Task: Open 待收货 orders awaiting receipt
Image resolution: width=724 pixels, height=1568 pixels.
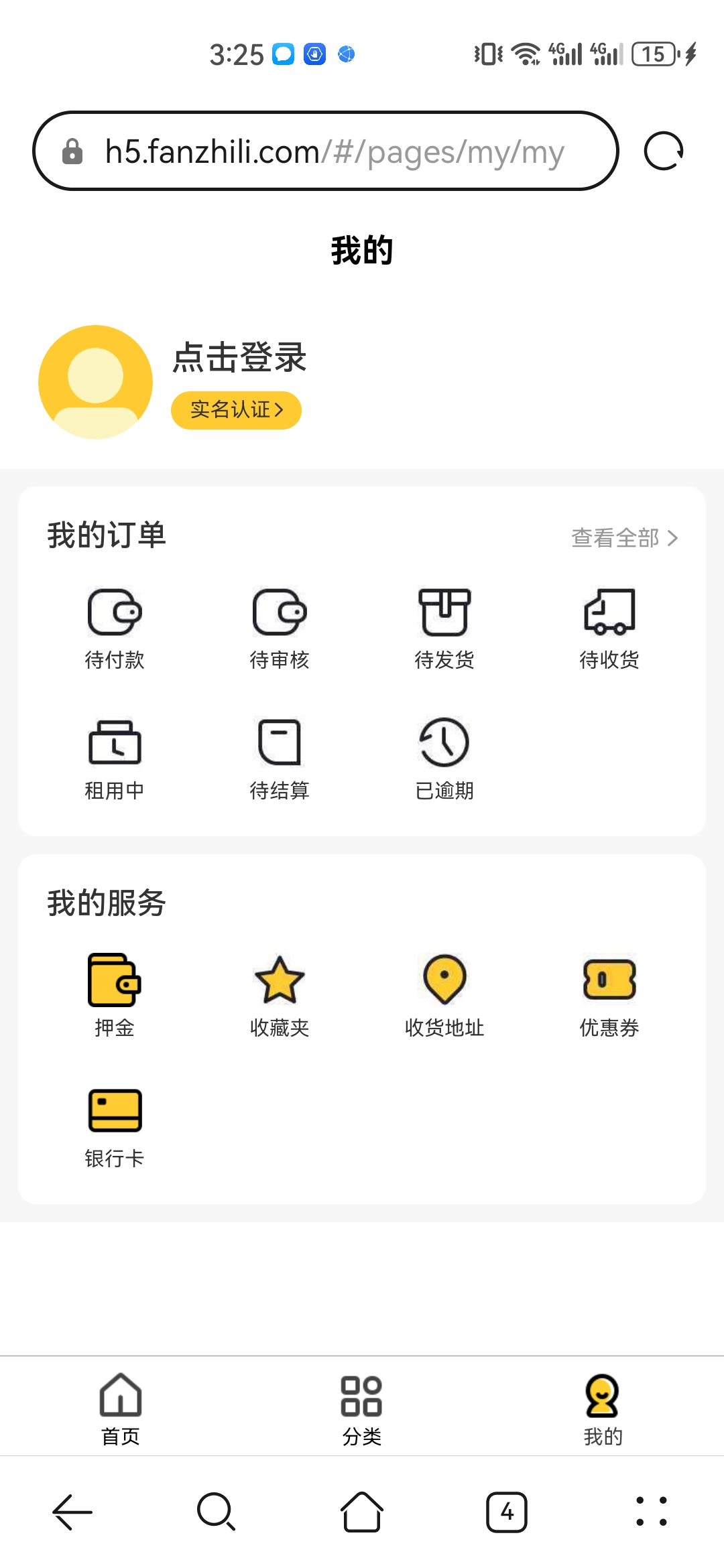Action: pos(609,629)
